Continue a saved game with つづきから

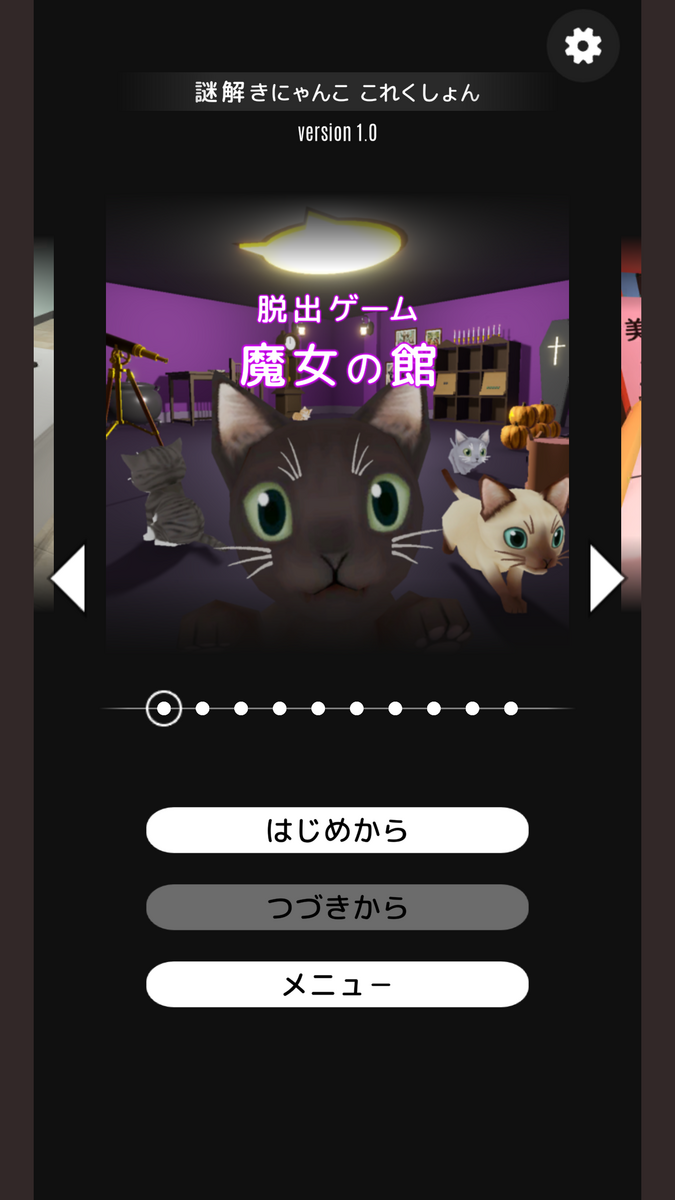[337, 907]
